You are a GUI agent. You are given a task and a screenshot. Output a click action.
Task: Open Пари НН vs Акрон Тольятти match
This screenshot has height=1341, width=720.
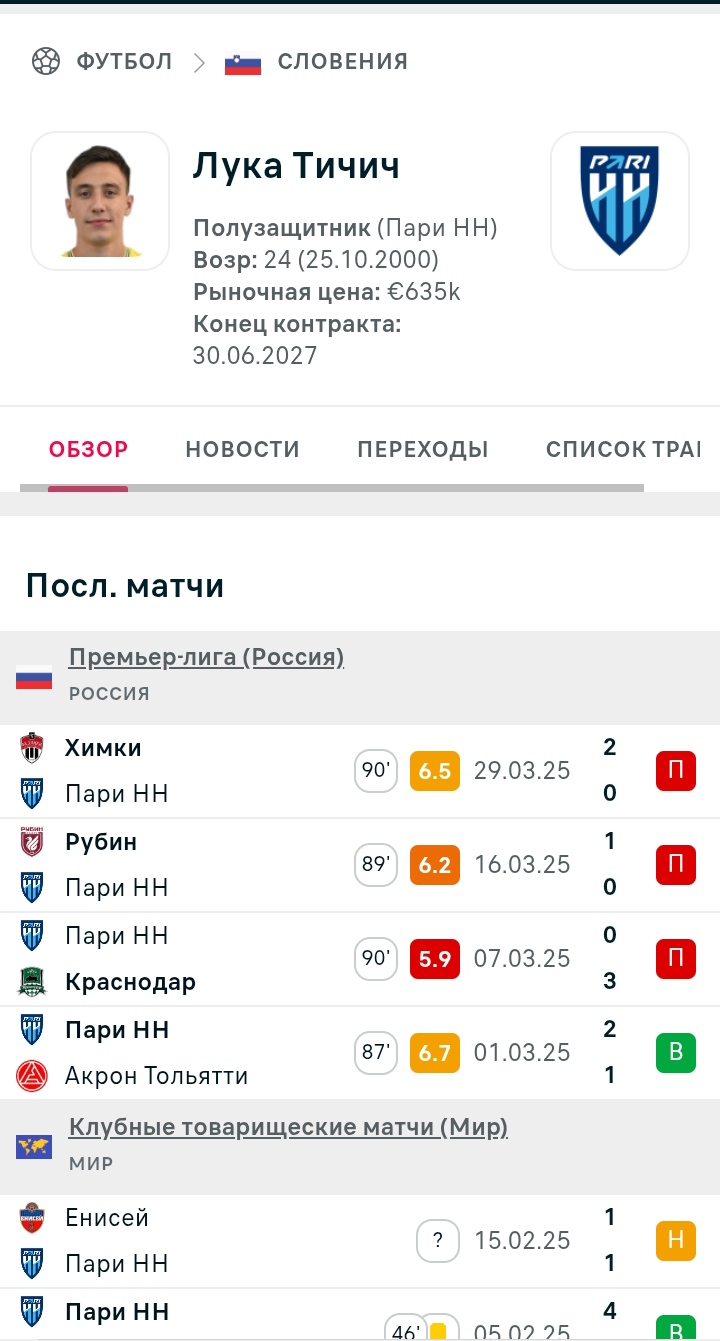coord(360,1053)
